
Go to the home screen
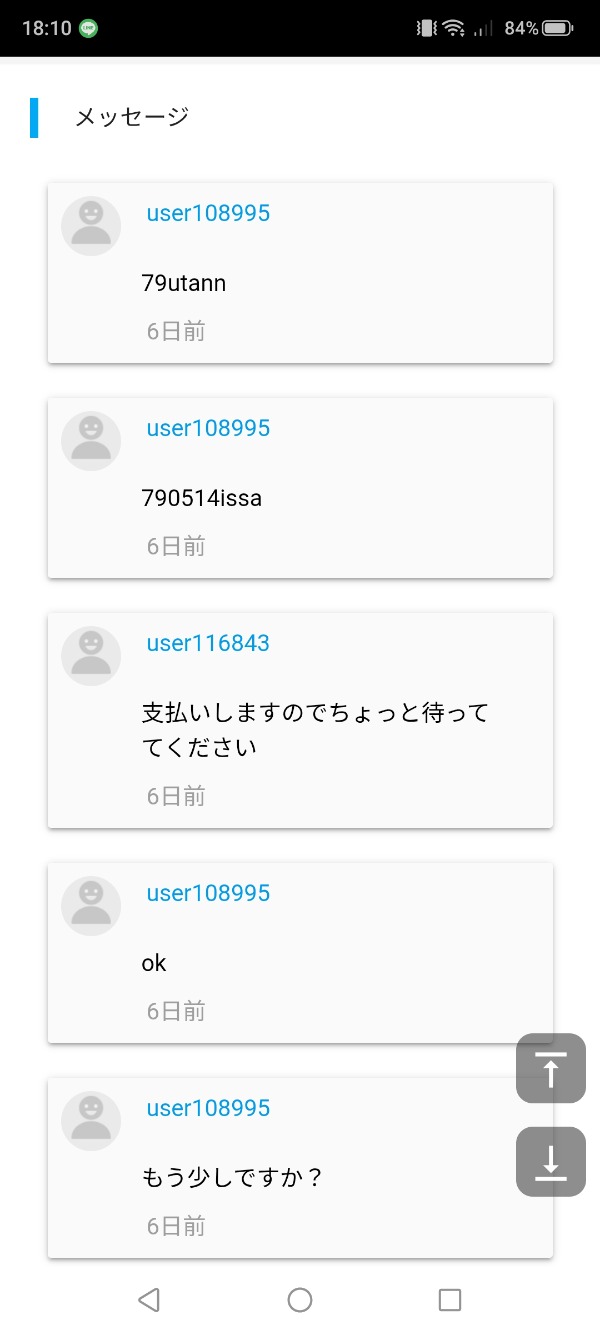point(300,1299)
